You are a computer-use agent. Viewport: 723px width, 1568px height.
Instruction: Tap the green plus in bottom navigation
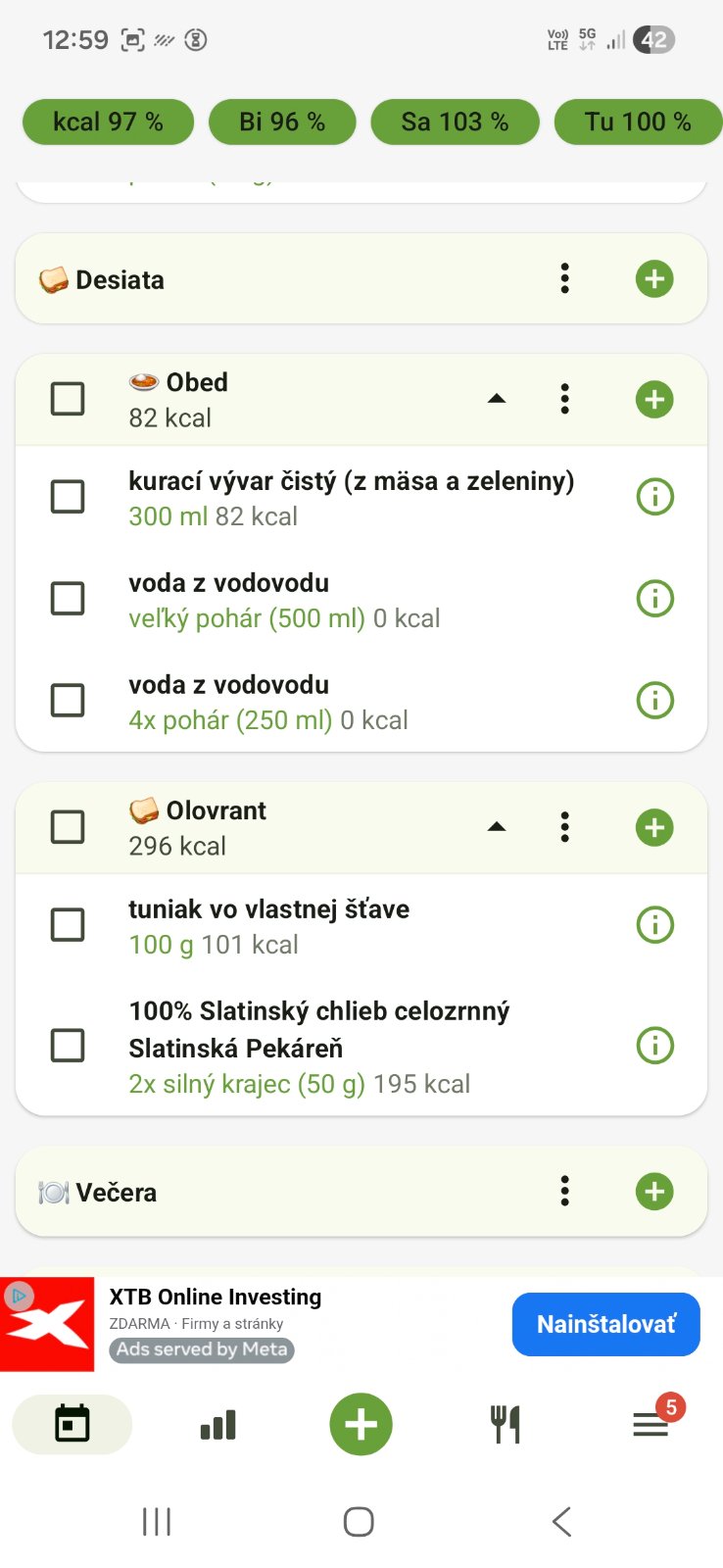(x=361, y=1424)
